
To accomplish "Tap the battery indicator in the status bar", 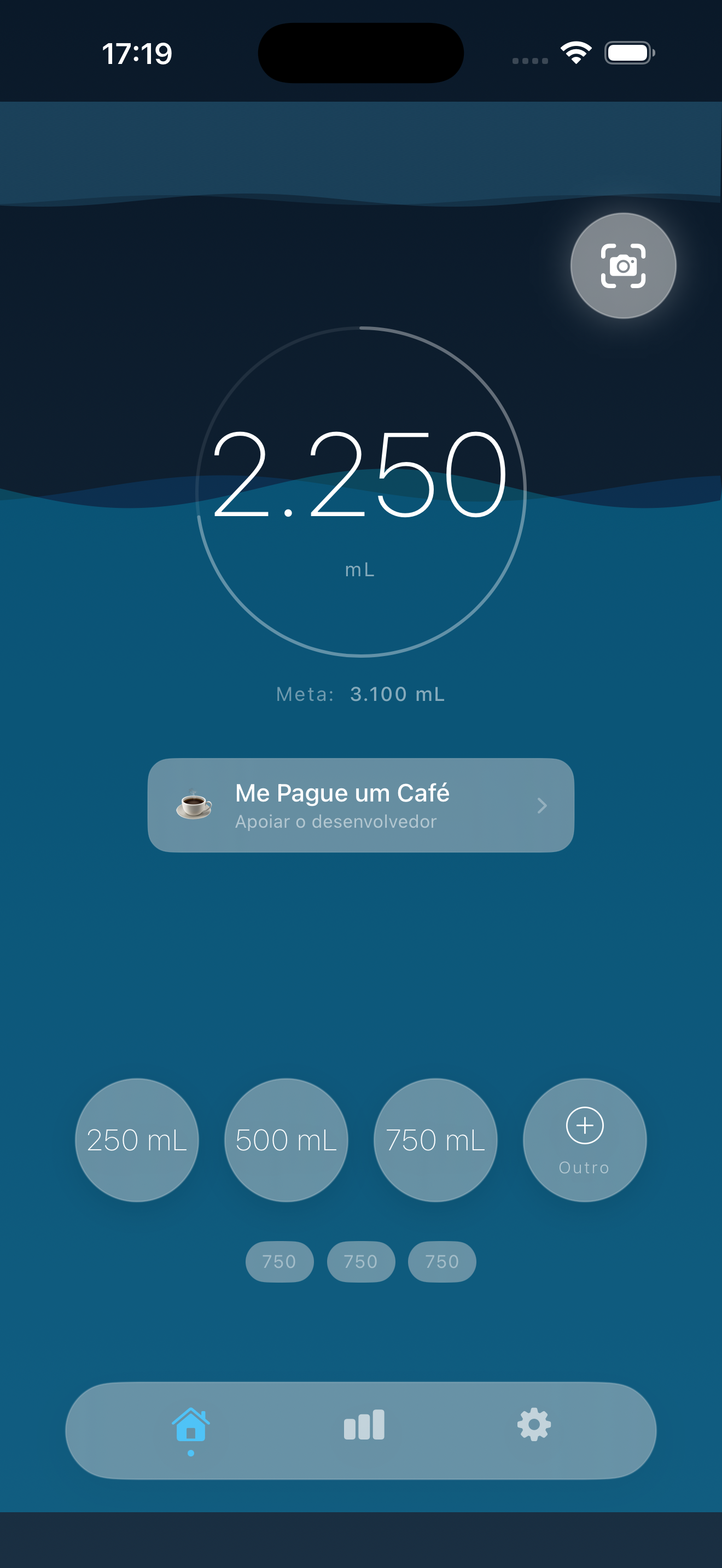I will 626,54.
